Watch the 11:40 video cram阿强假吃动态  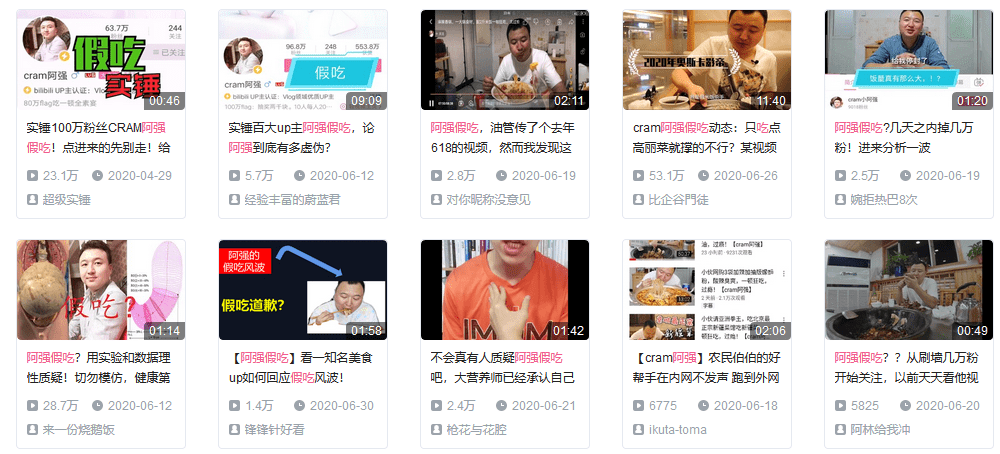pos(707,60)
